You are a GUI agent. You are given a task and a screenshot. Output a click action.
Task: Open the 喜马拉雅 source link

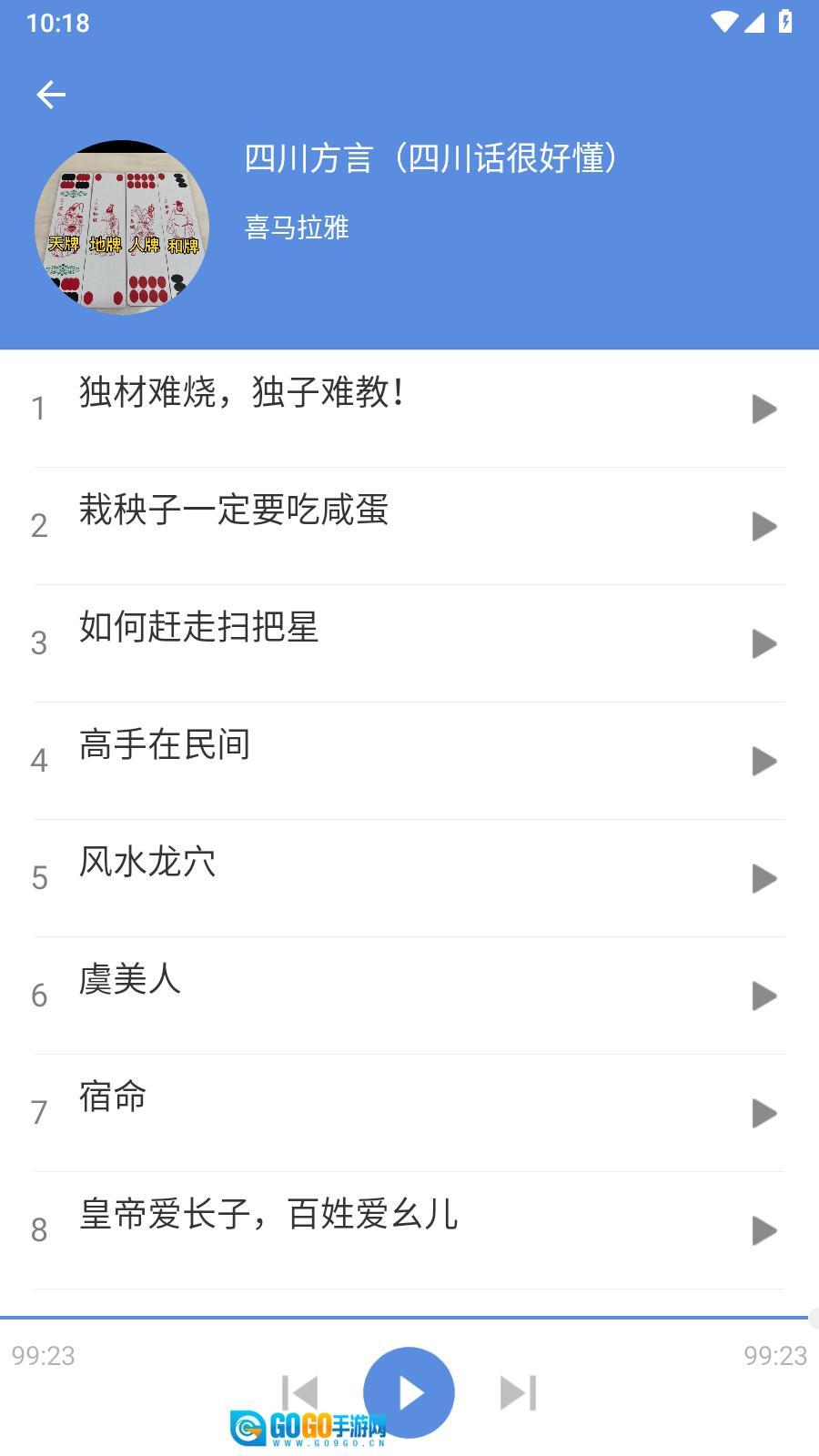coord(296,228)
